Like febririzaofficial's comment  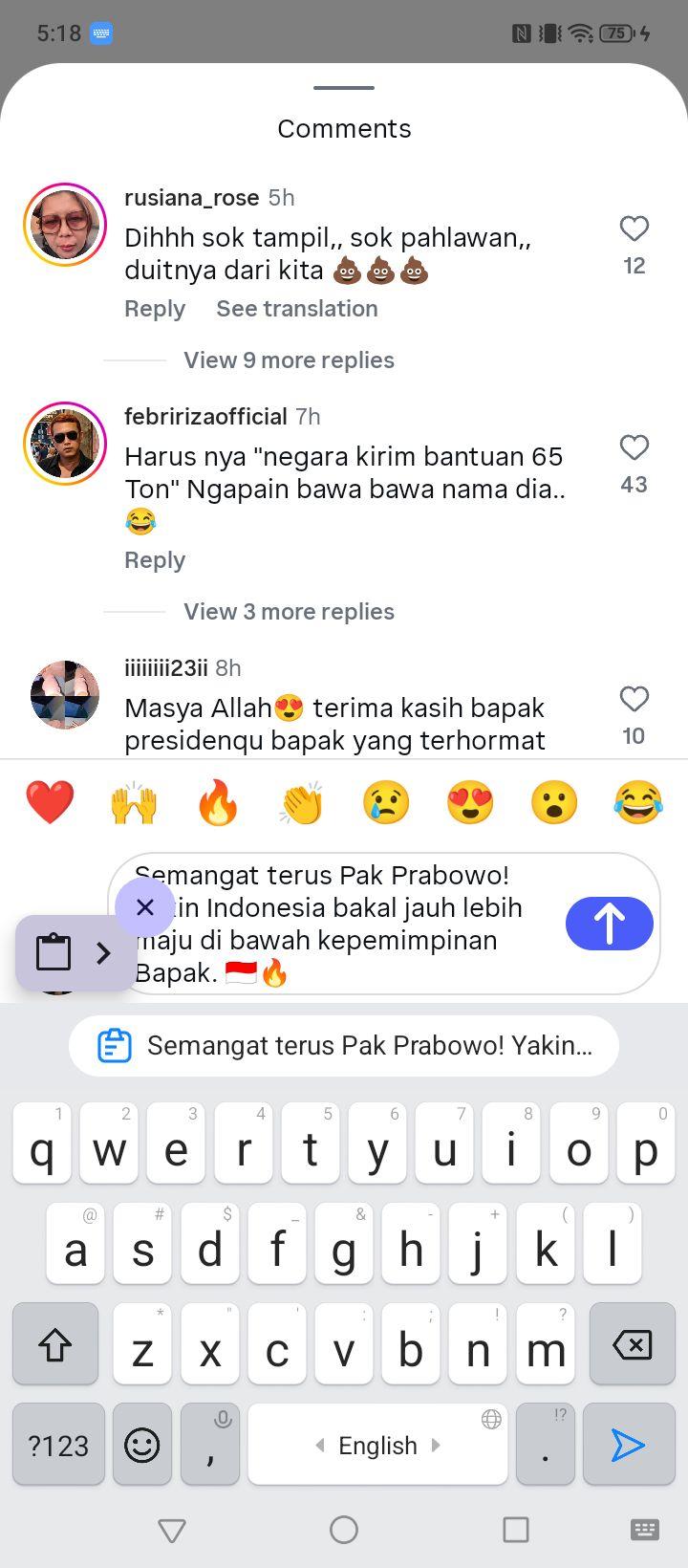(x=634, y=447)
